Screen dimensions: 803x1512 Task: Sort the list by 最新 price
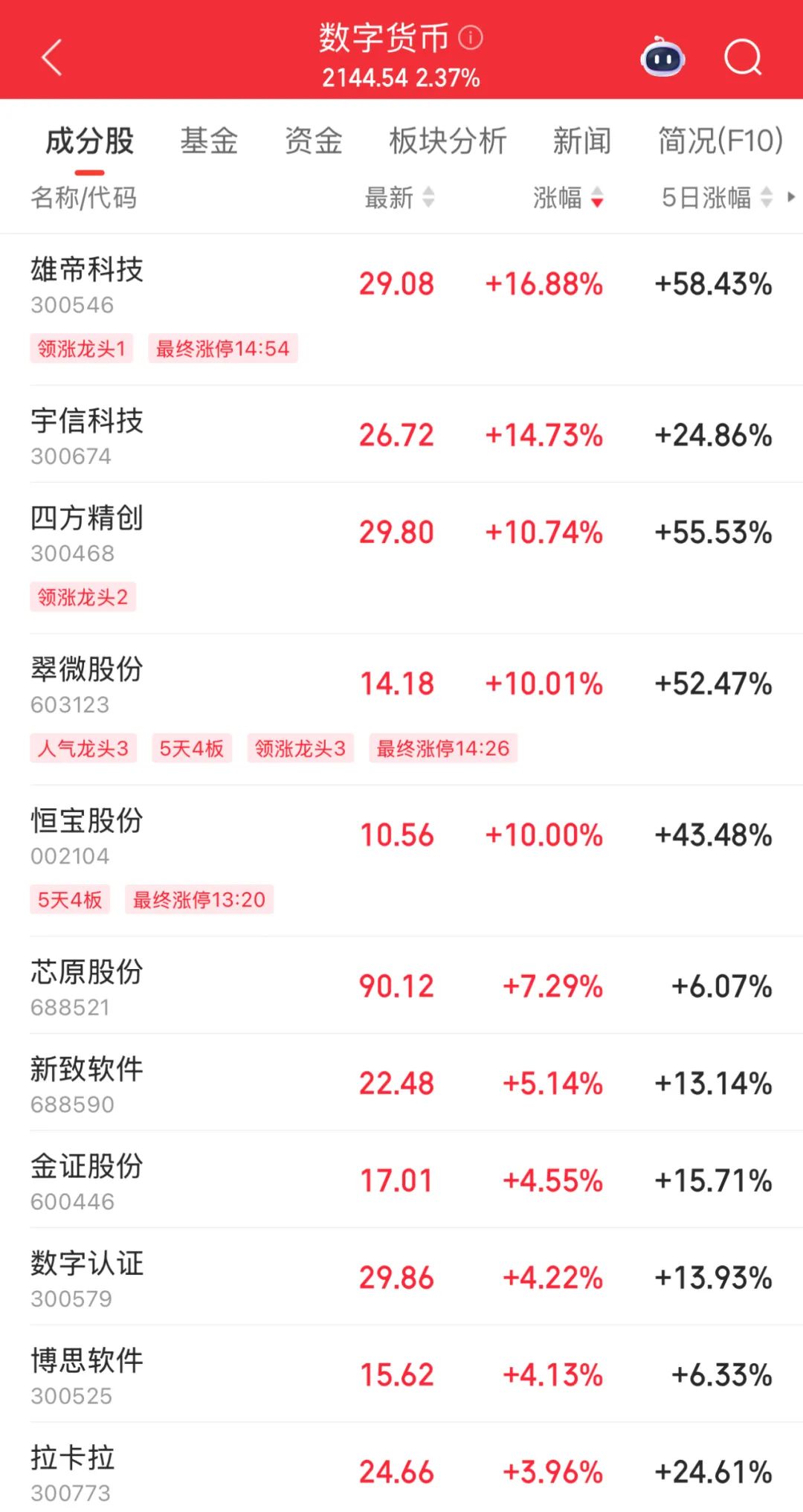399,198
